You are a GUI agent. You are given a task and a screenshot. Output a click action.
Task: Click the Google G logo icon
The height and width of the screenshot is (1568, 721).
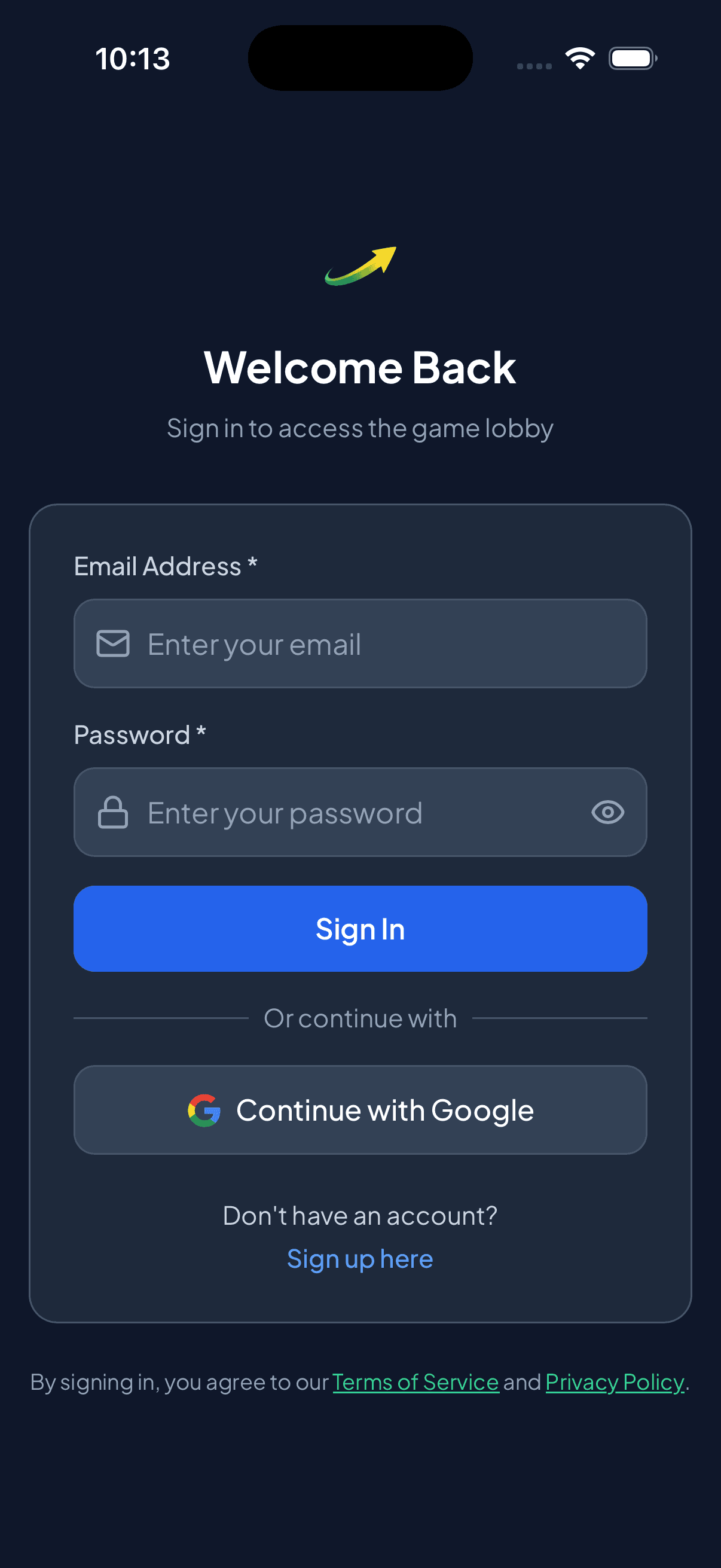(x=204, y=1109)
